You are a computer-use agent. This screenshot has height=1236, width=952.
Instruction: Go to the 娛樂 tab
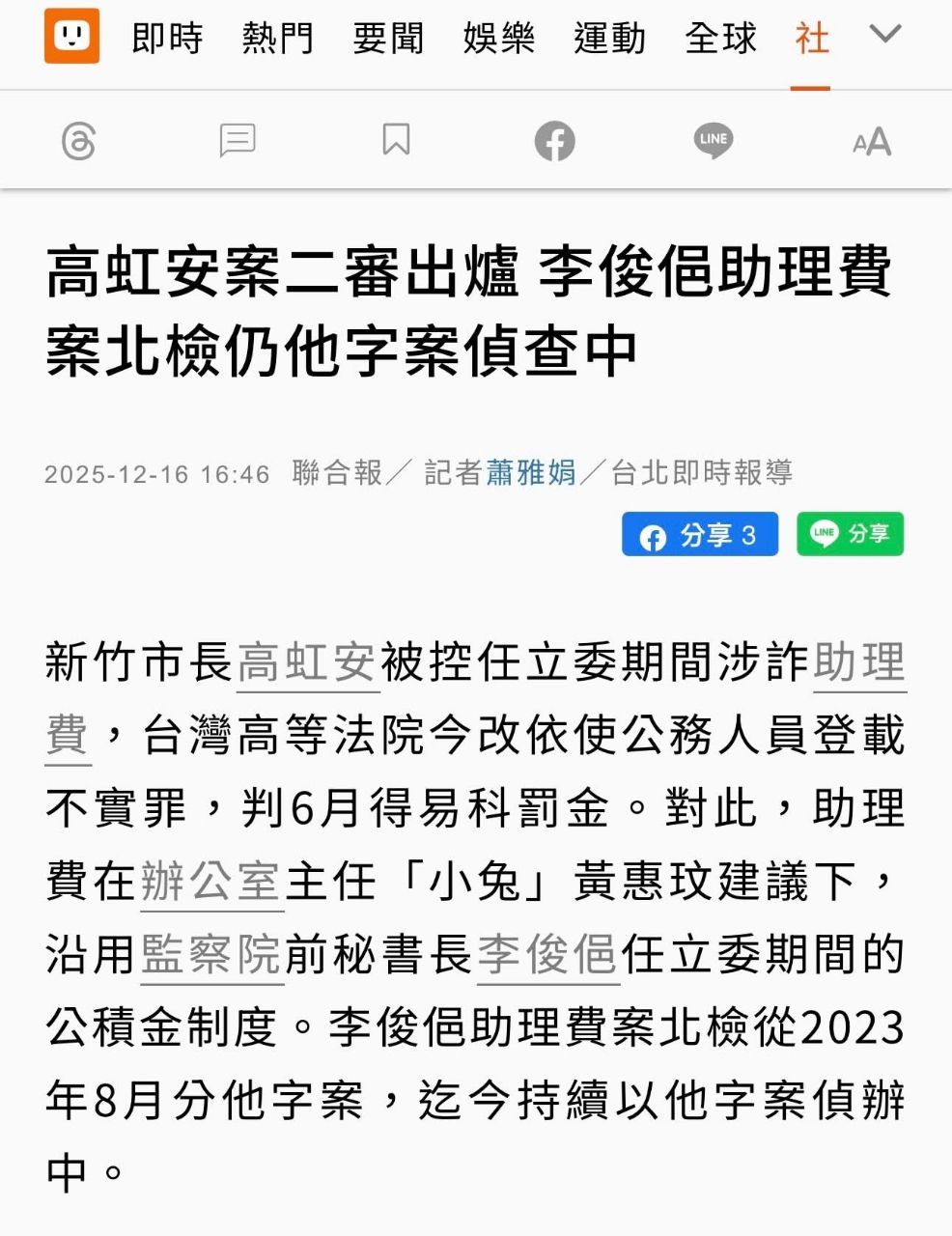tap(498, 40)
